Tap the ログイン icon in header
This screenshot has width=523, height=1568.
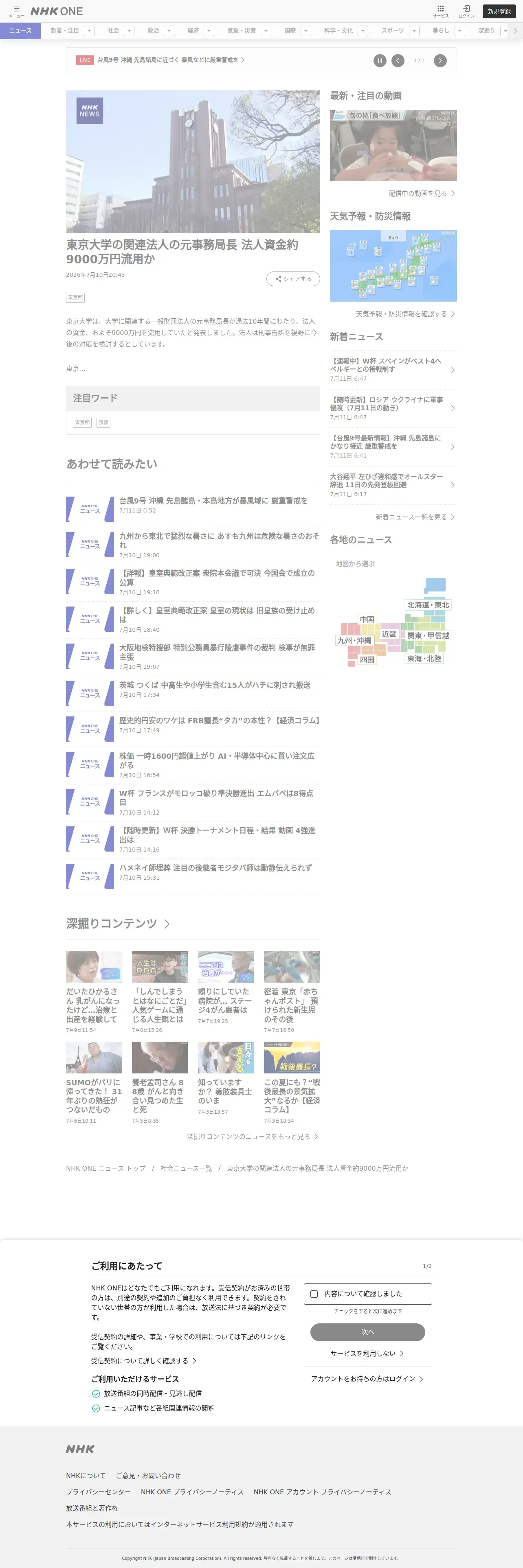click(x=466, y=11)
